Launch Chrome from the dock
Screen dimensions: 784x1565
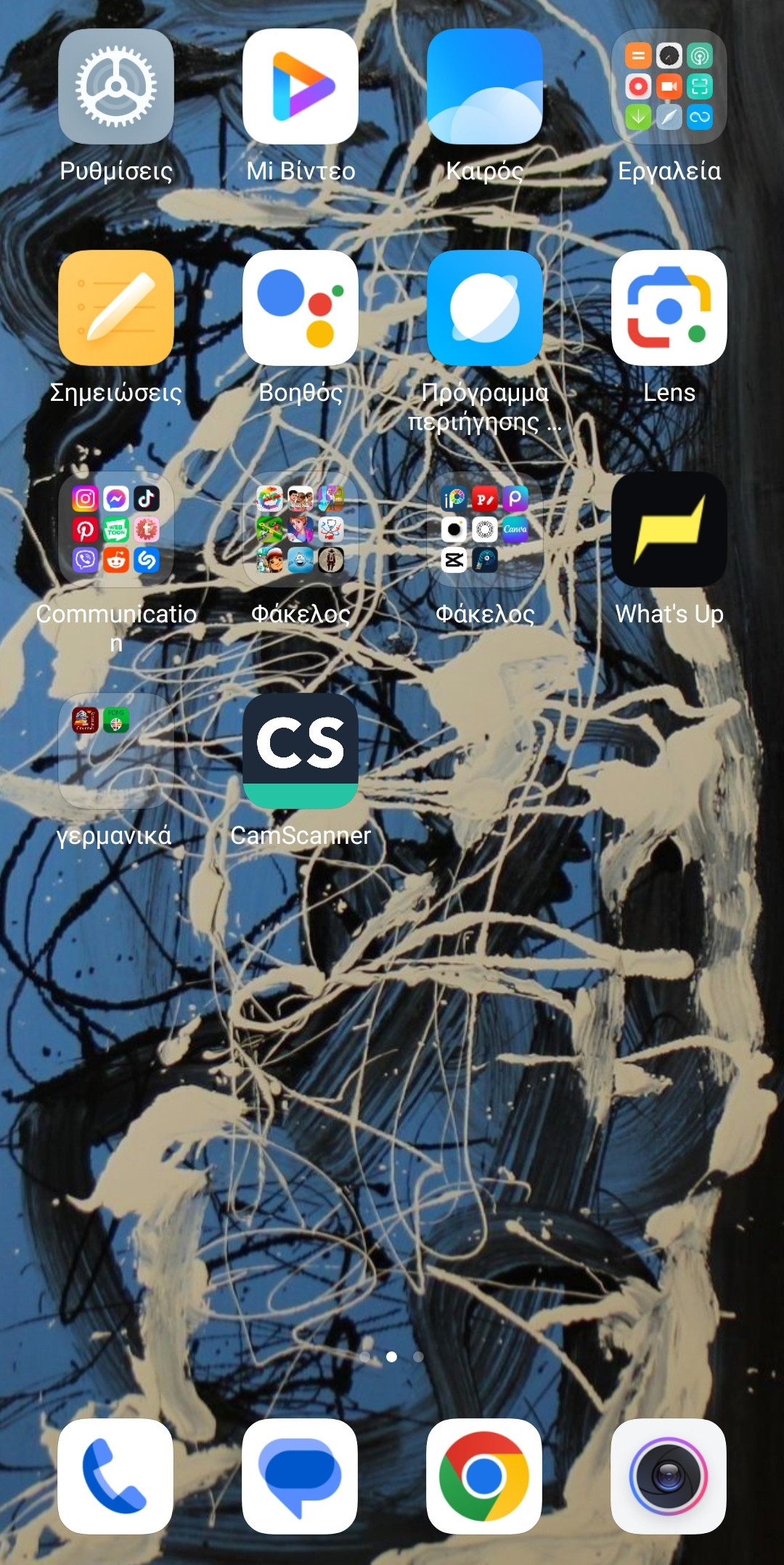484,1476
